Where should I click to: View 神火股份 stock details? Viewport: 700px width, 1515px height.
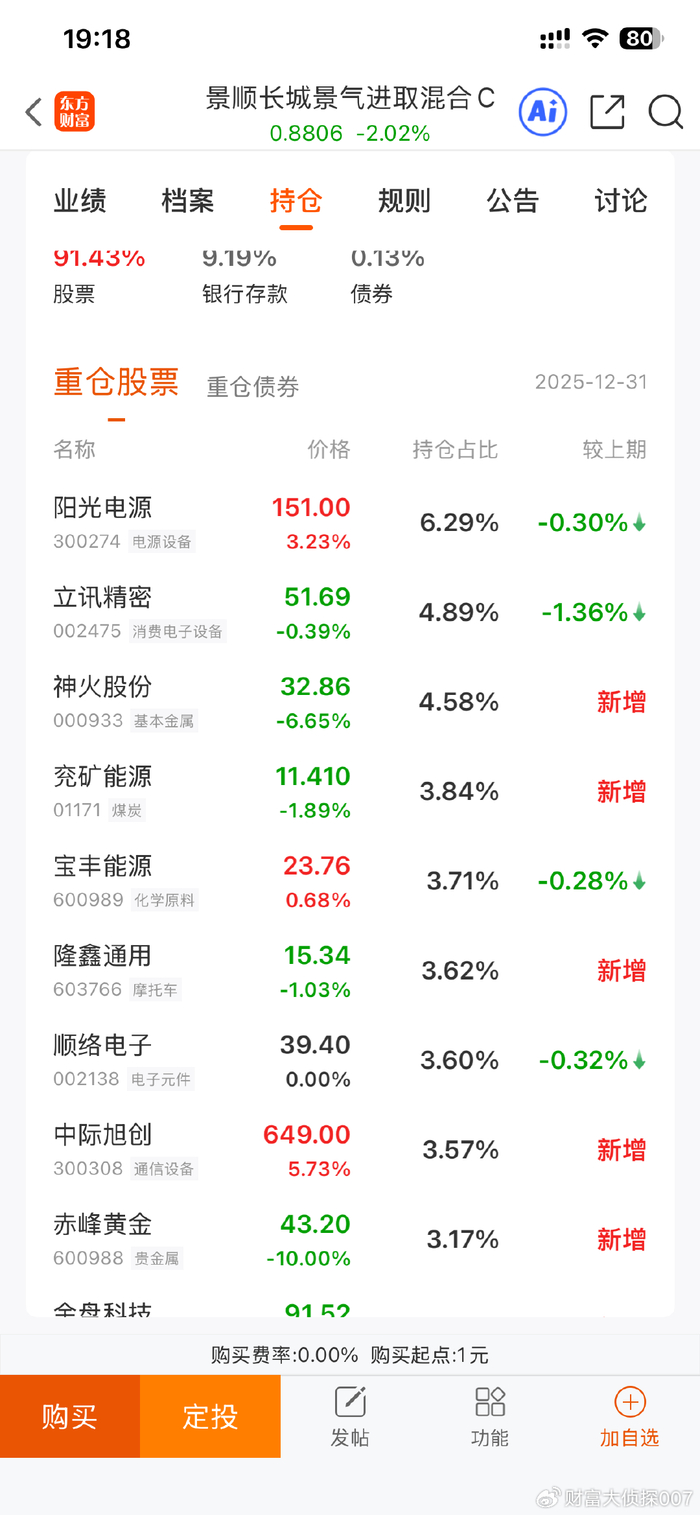pos(350,702)
